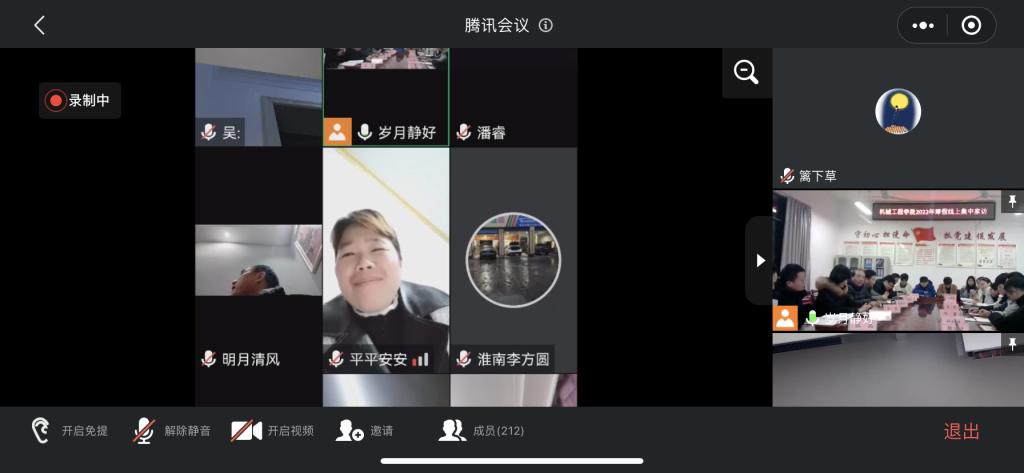The image size is (1024, 473).
Task: Select 潘睿's participant tile
Action: click(513, 96)
